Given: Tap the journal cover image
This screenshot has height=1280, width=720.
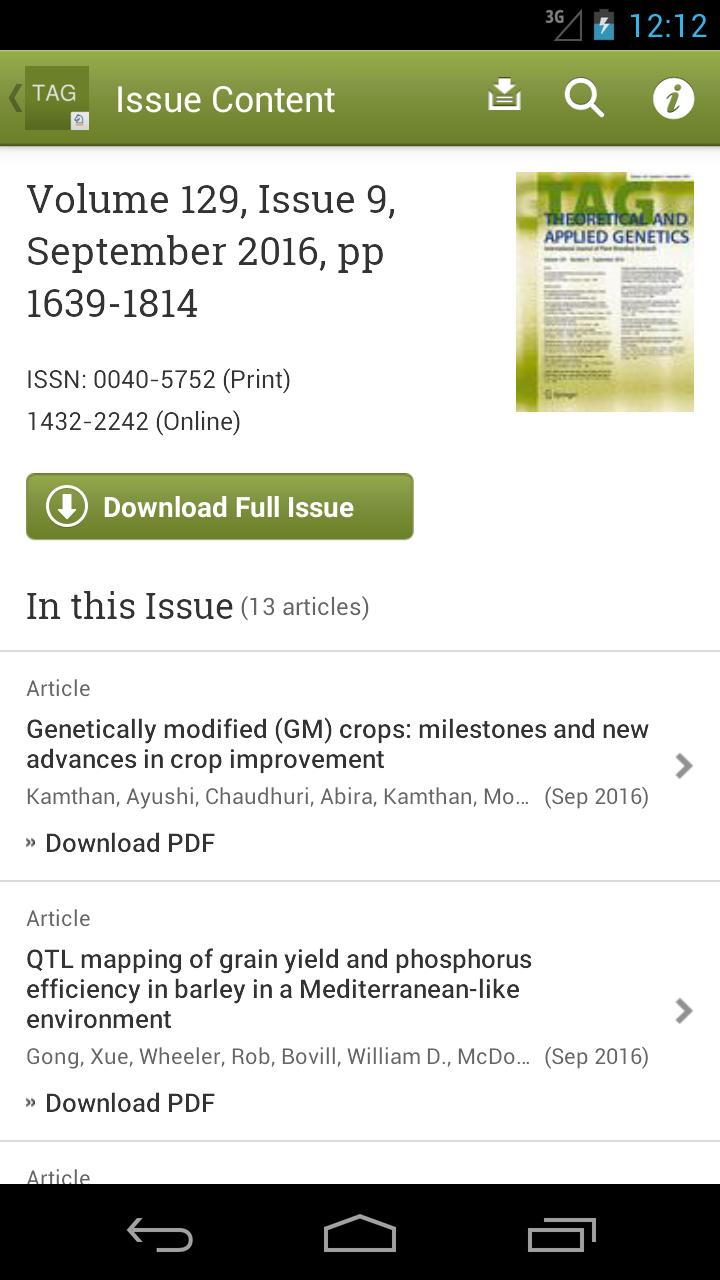Looking at the screenshot, I should point(604,292).
